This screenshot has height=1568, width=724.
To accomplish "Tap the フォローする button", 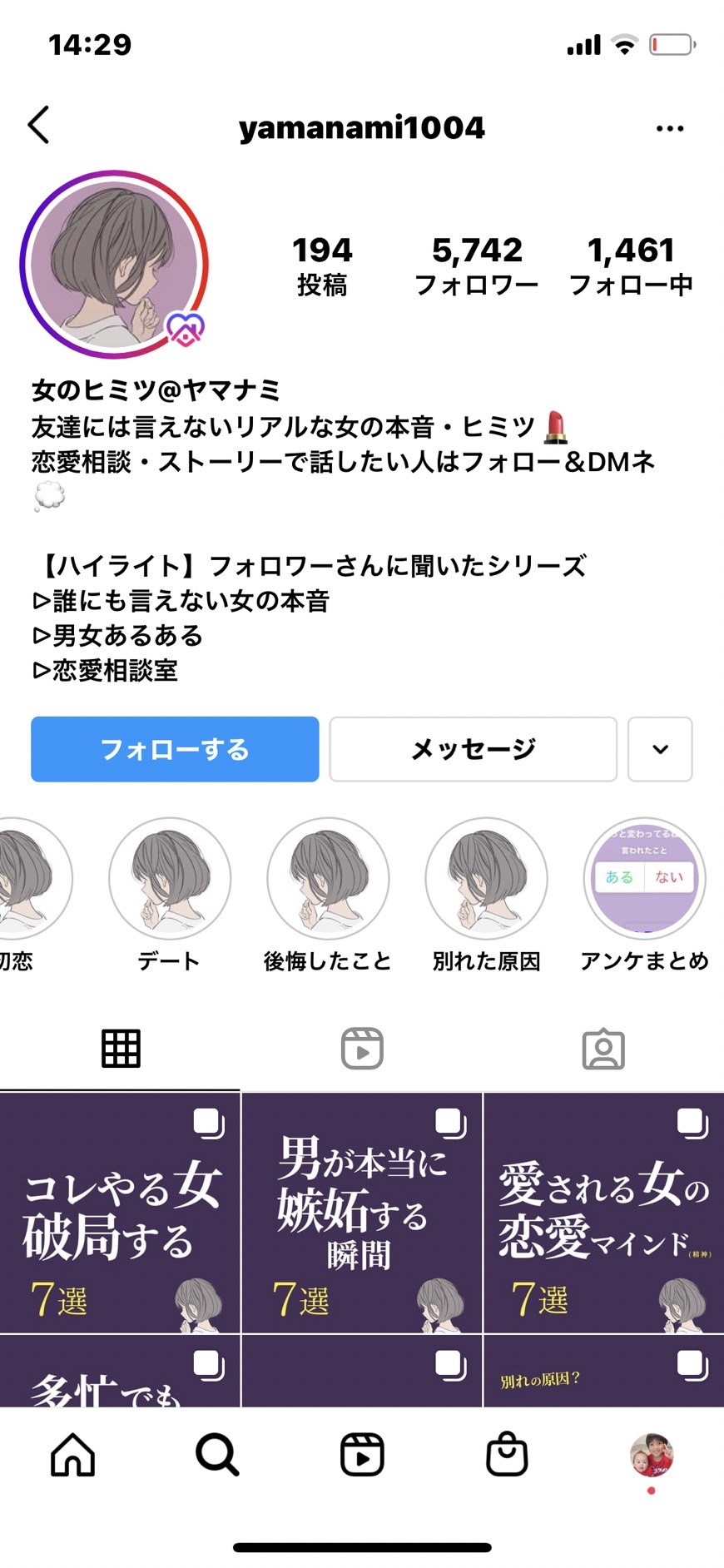I will (x=175, y=749).
